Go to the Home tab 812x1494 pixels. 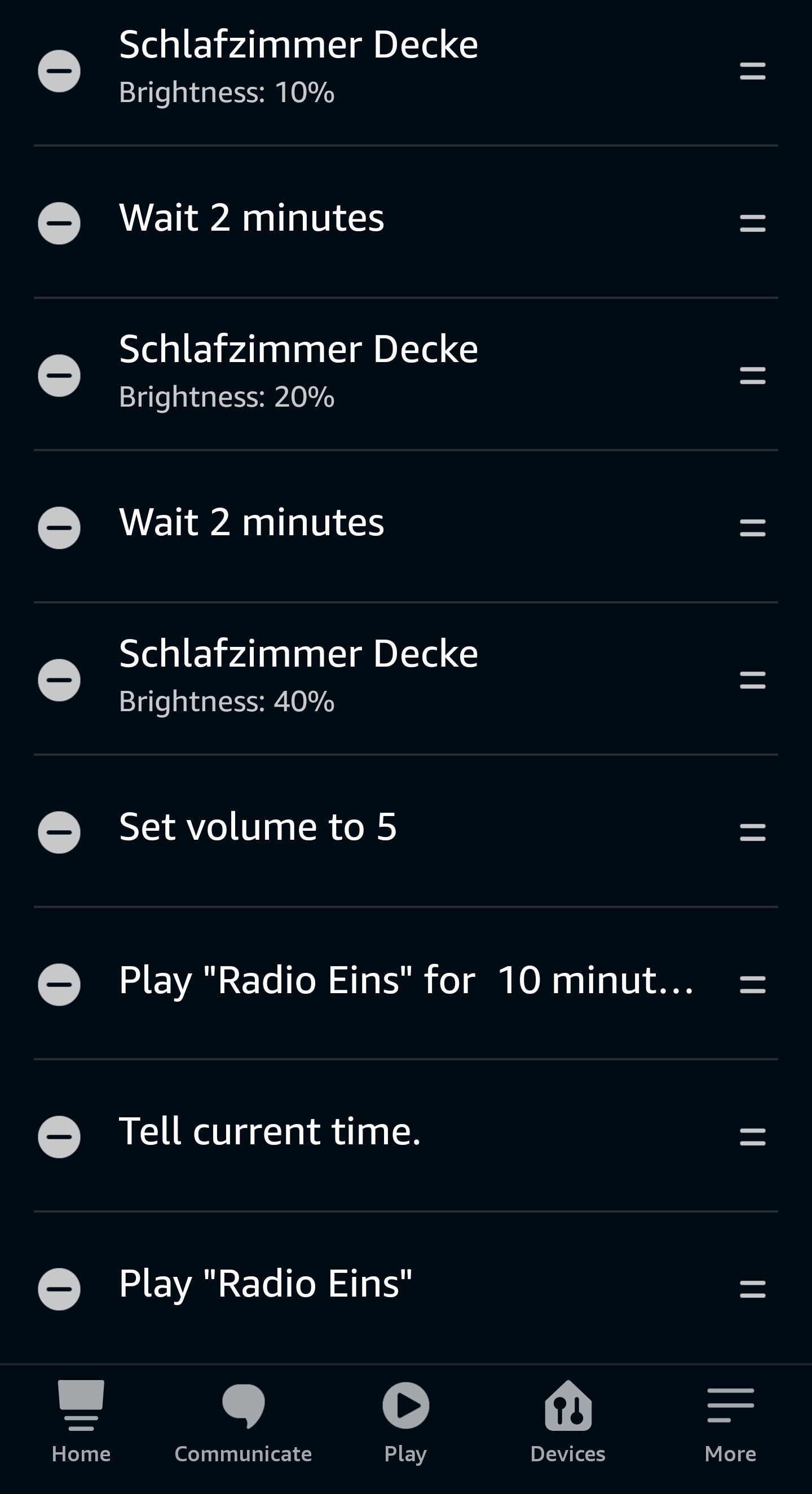[81, 1421]
